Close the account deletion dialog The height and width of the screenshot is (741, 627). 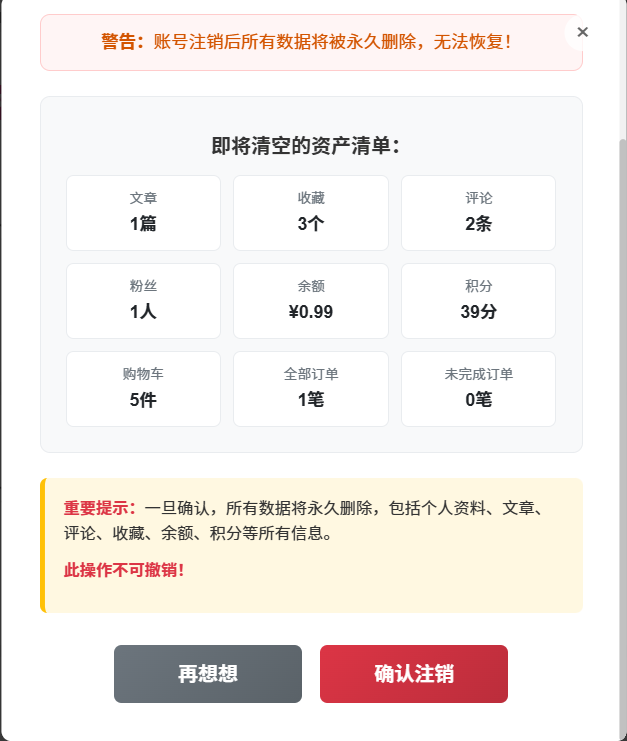click(x=582, y=32)
